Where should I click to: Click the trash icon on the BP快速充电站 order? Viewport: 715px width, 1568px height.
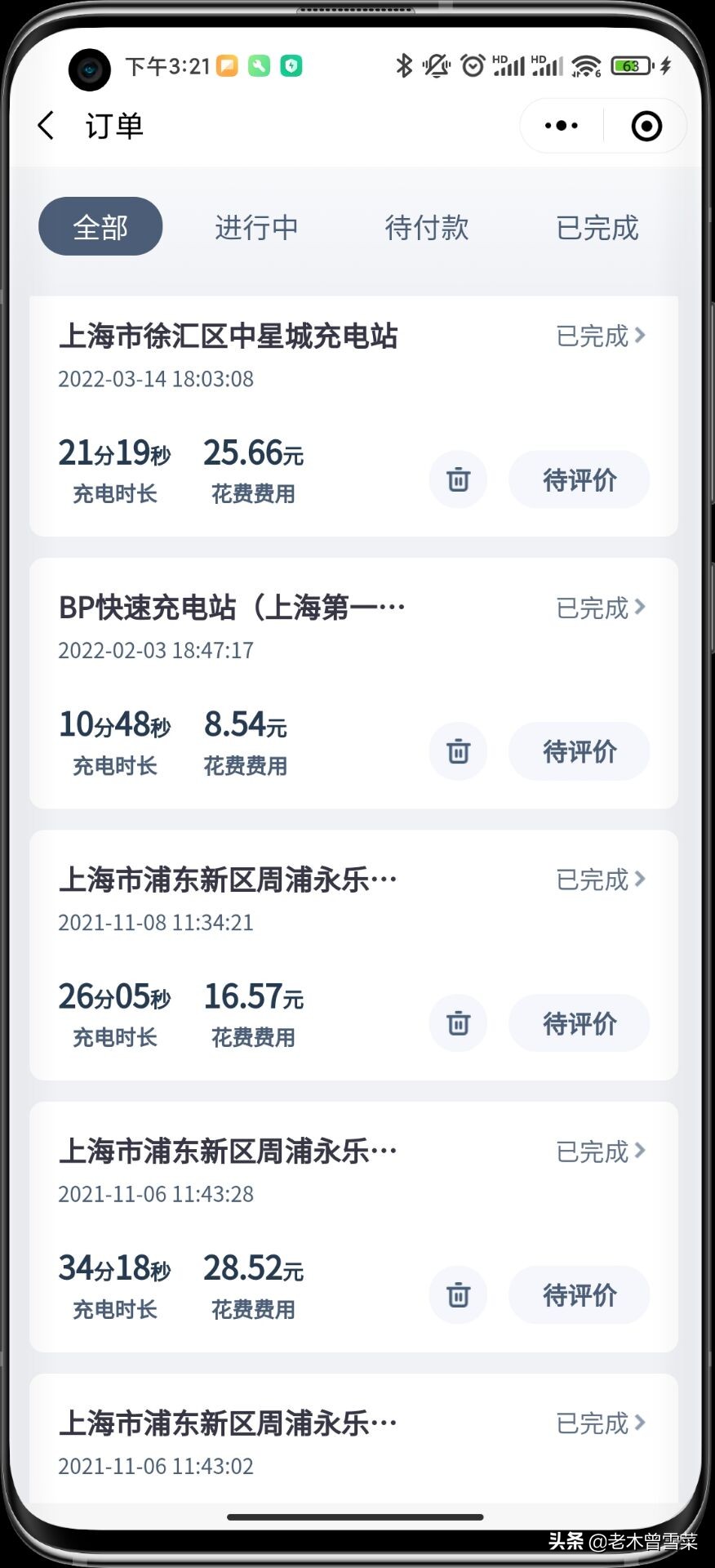coord(458,751)
